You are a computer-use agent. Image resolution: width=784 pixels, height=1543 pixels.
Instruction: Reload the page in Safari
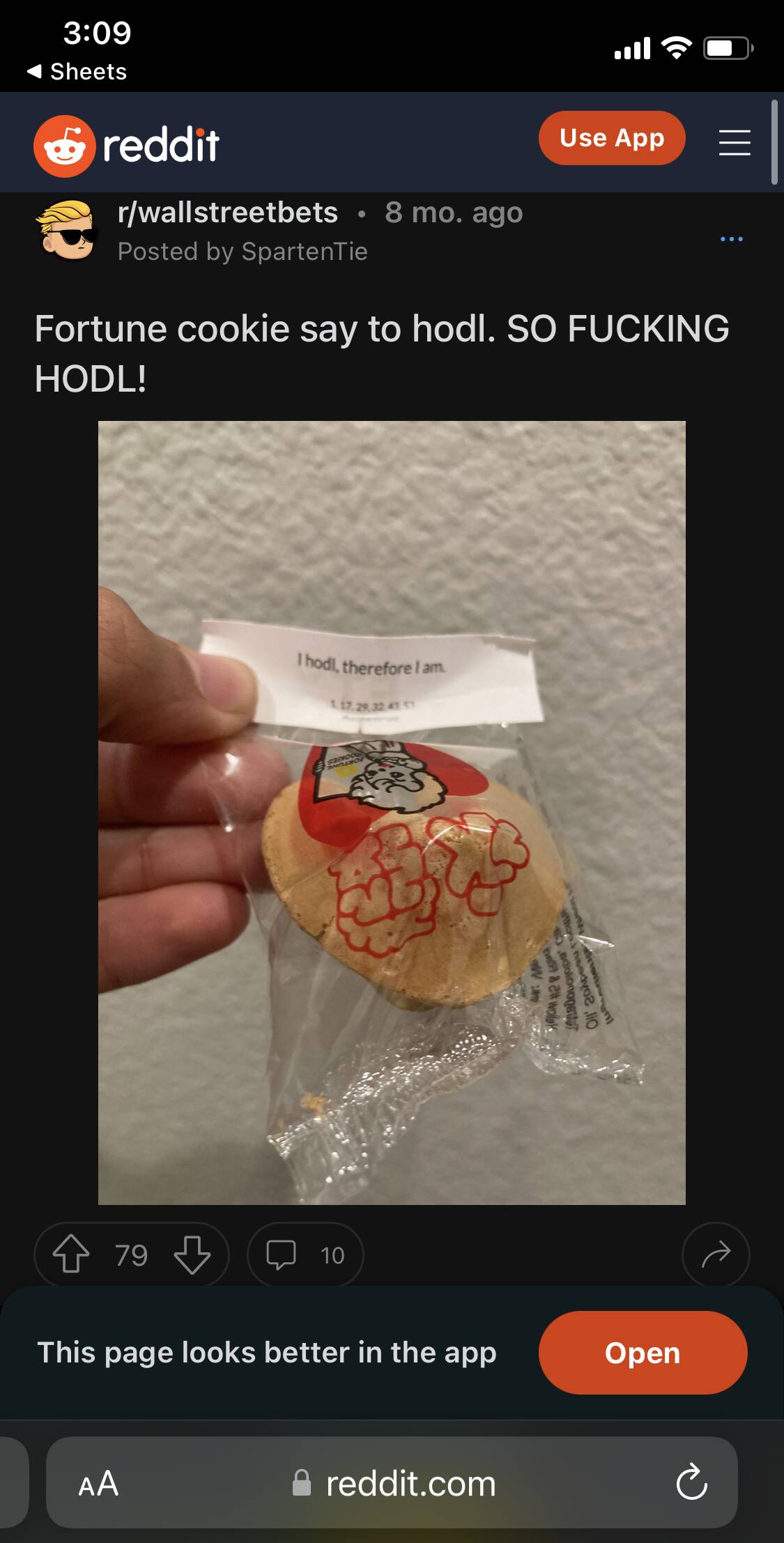[x=691, y=1484]
